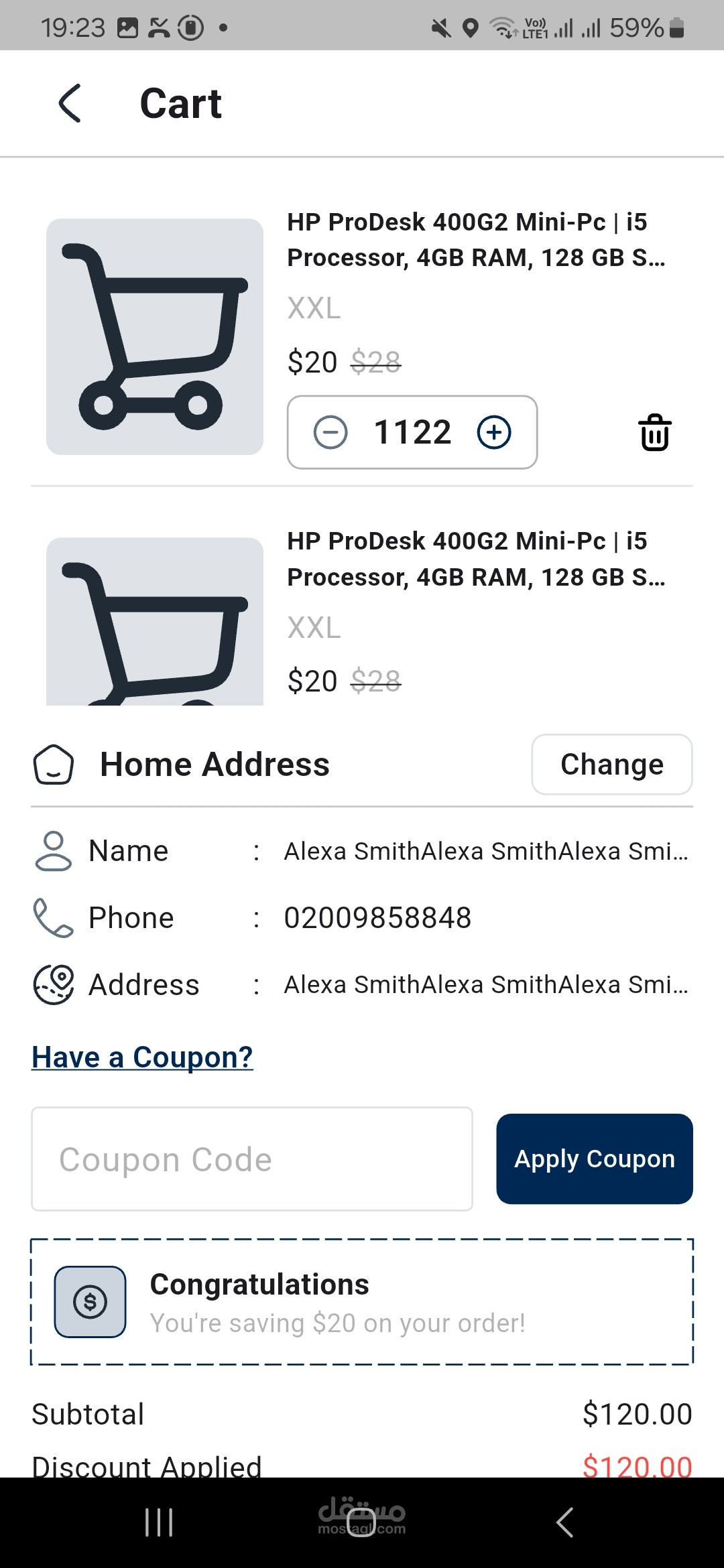Decrease quantity of the first cart item
Viewport: 724px width, 1568px height.
click(x=330, y=432)
